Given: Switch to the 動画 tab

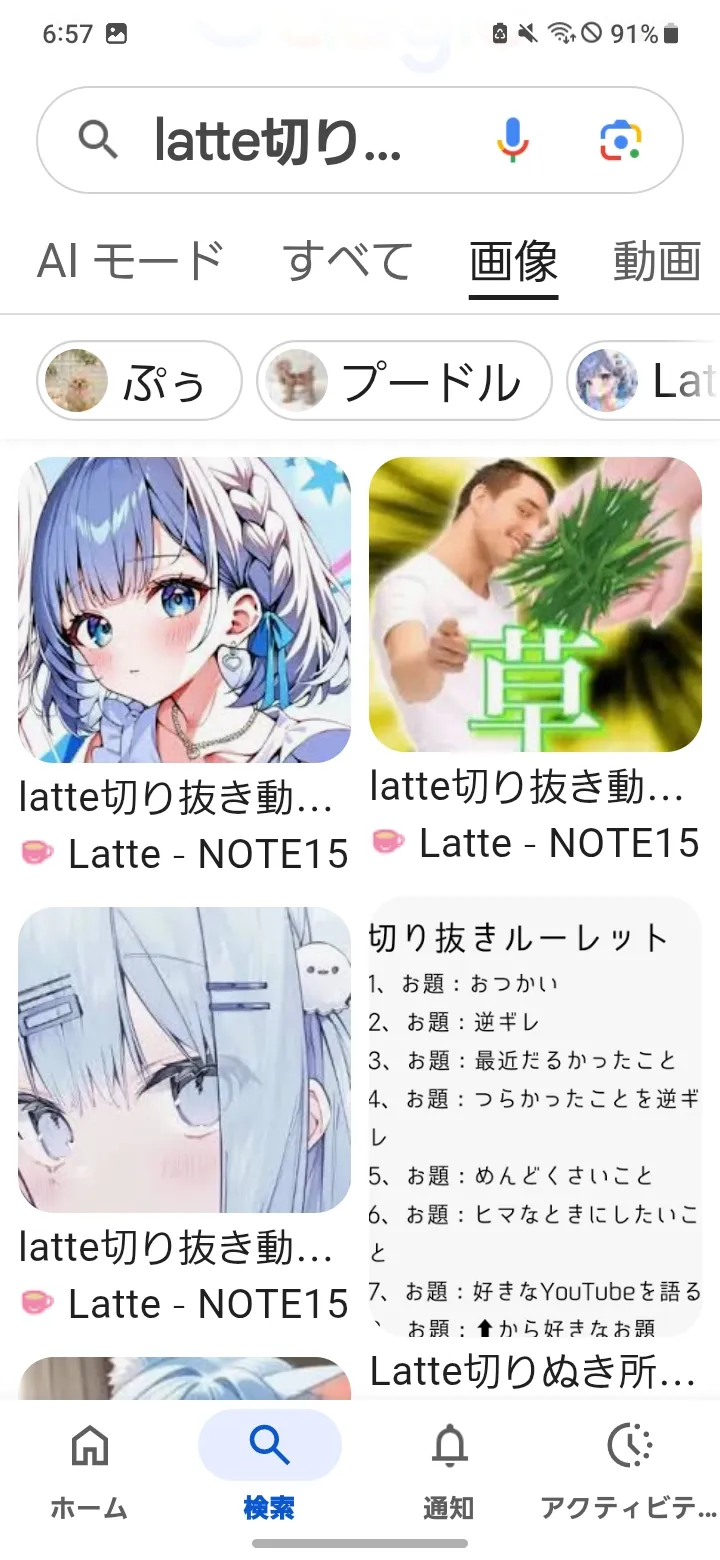Looking at the screenshot, I should 656,262.
